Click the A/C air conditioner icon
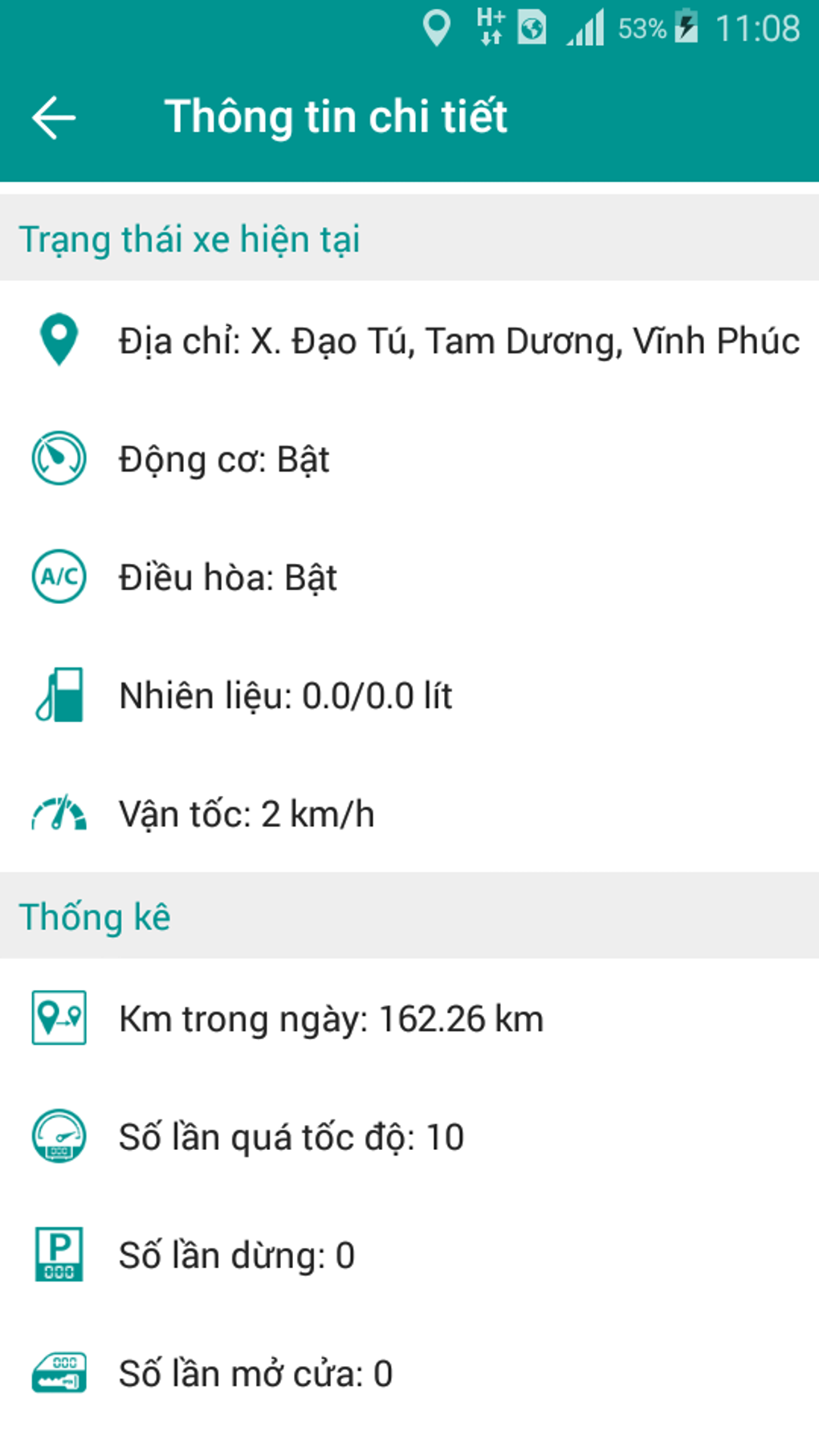Viewport: 819px width, 1456px height. click(59, 577)
